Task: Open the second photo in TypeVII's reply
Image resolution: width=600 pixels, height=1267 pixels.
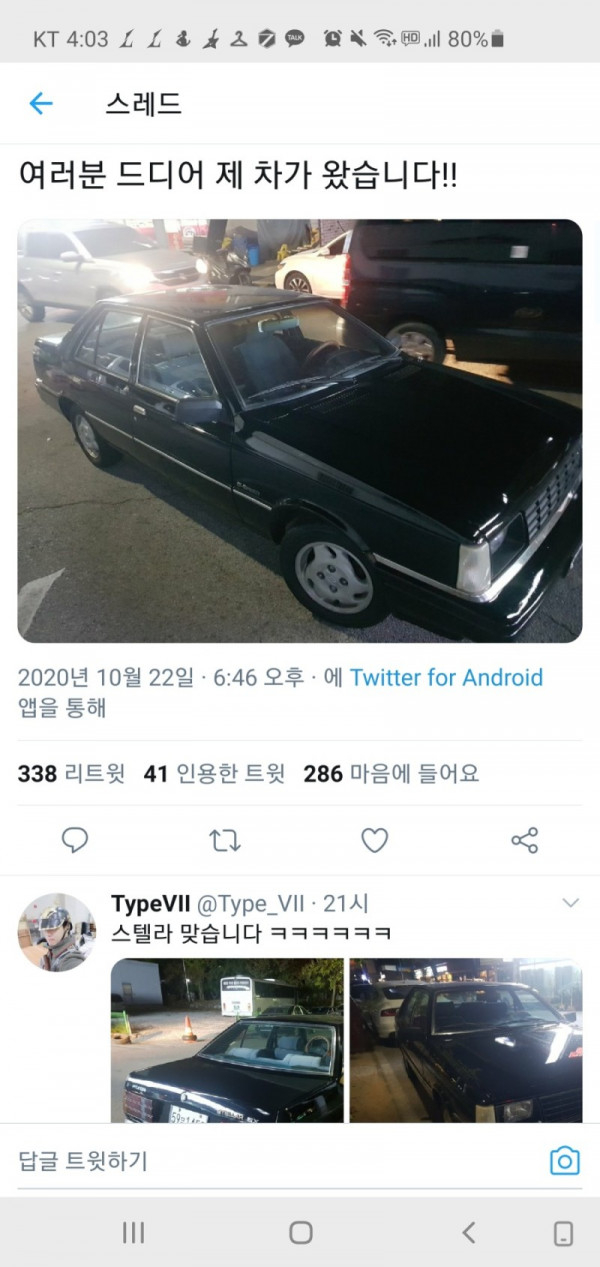Action: click(466, 1040)
